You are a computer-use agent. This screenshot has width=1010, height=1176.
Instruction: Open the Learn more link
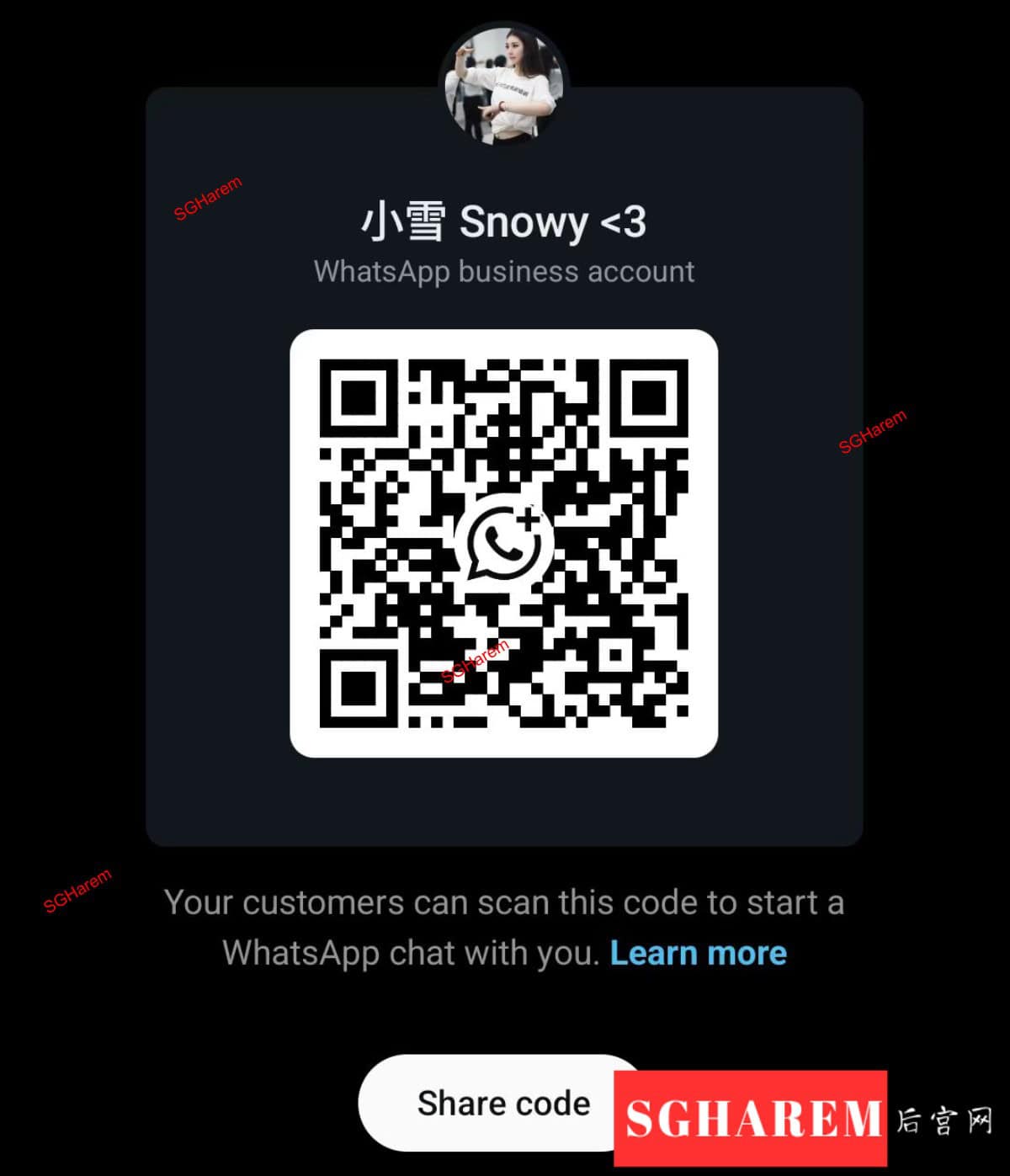tap(698, 953)
